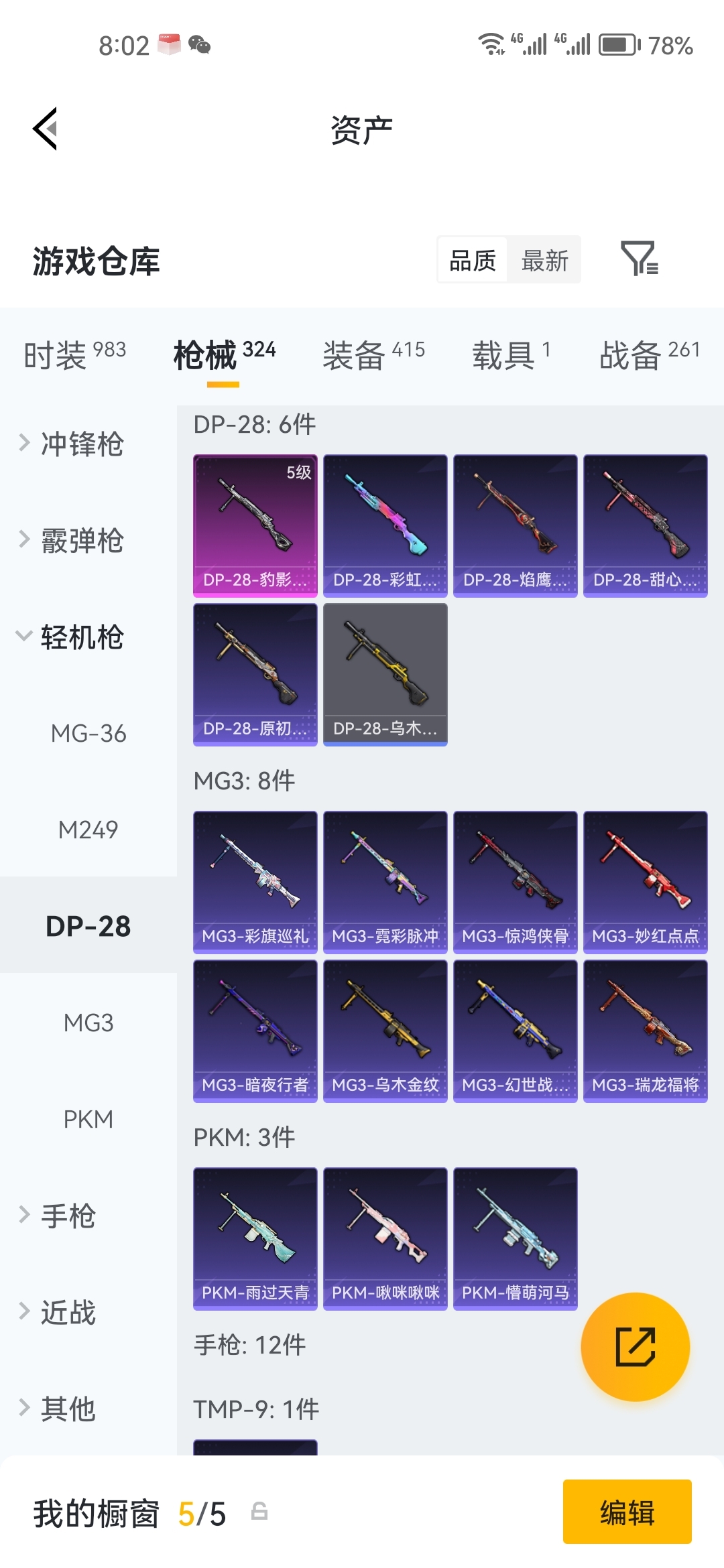Tap the 编辑 button for my showcase

[x=627, y=1512]
